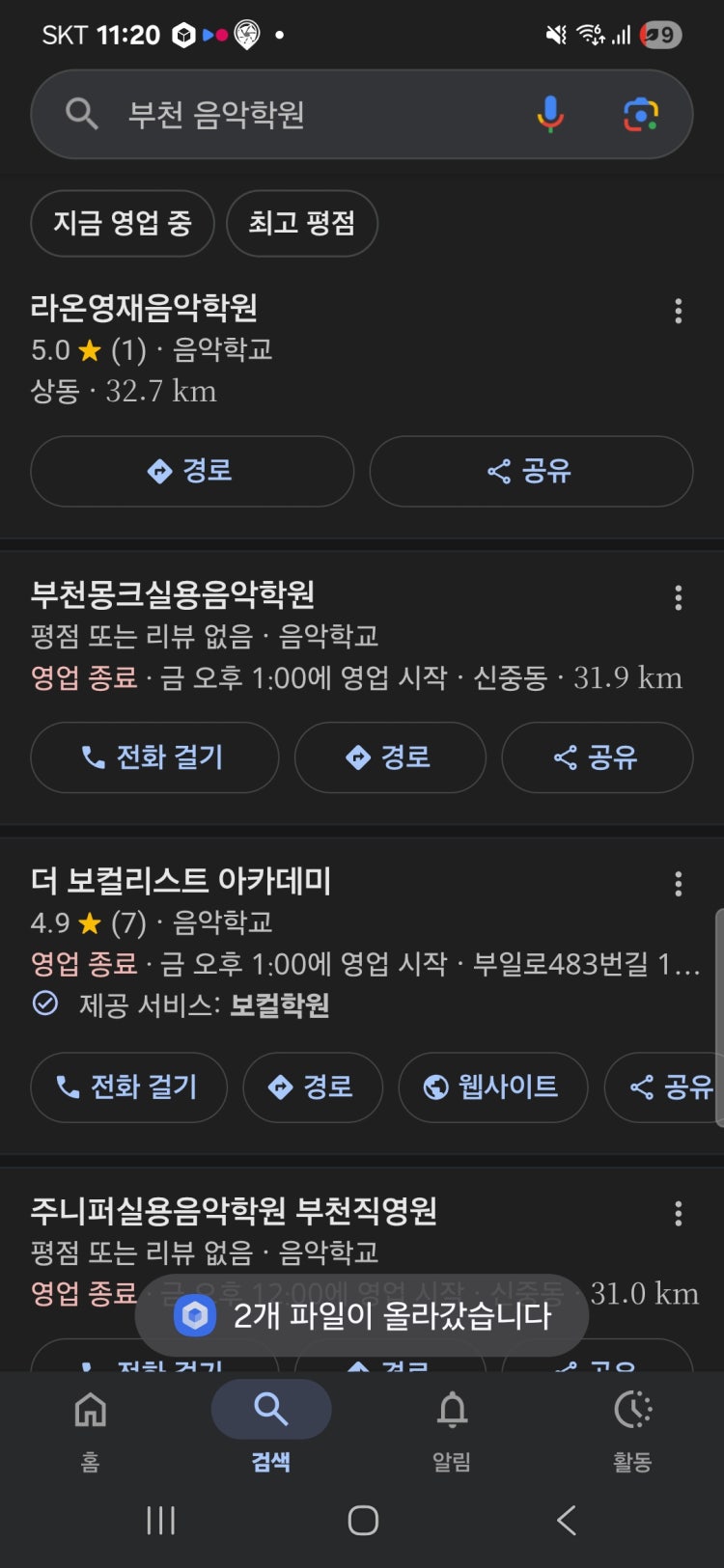Apply the 최고 평점 filter chip

302,224
